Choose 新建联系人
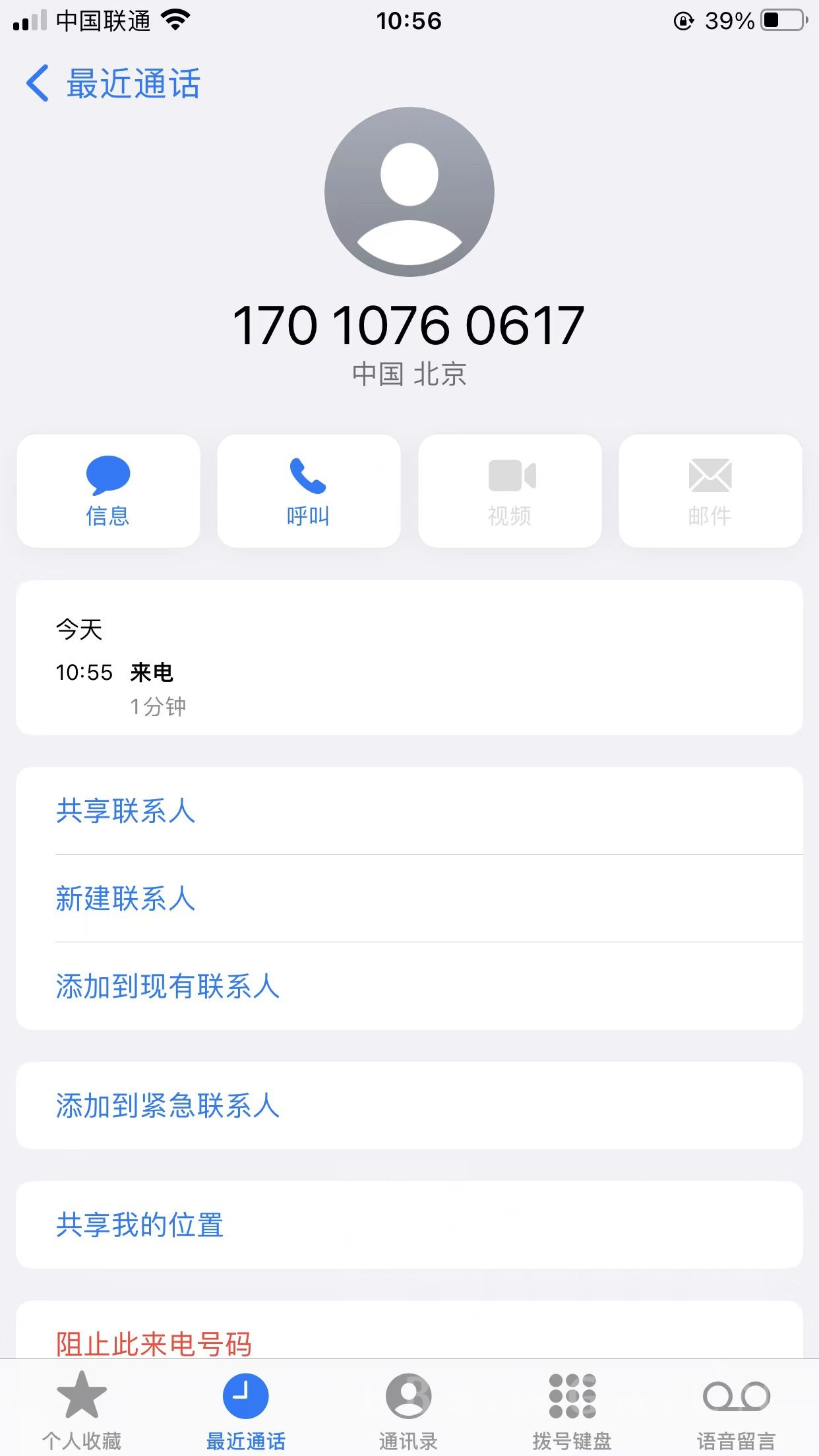 coord(409,898)
